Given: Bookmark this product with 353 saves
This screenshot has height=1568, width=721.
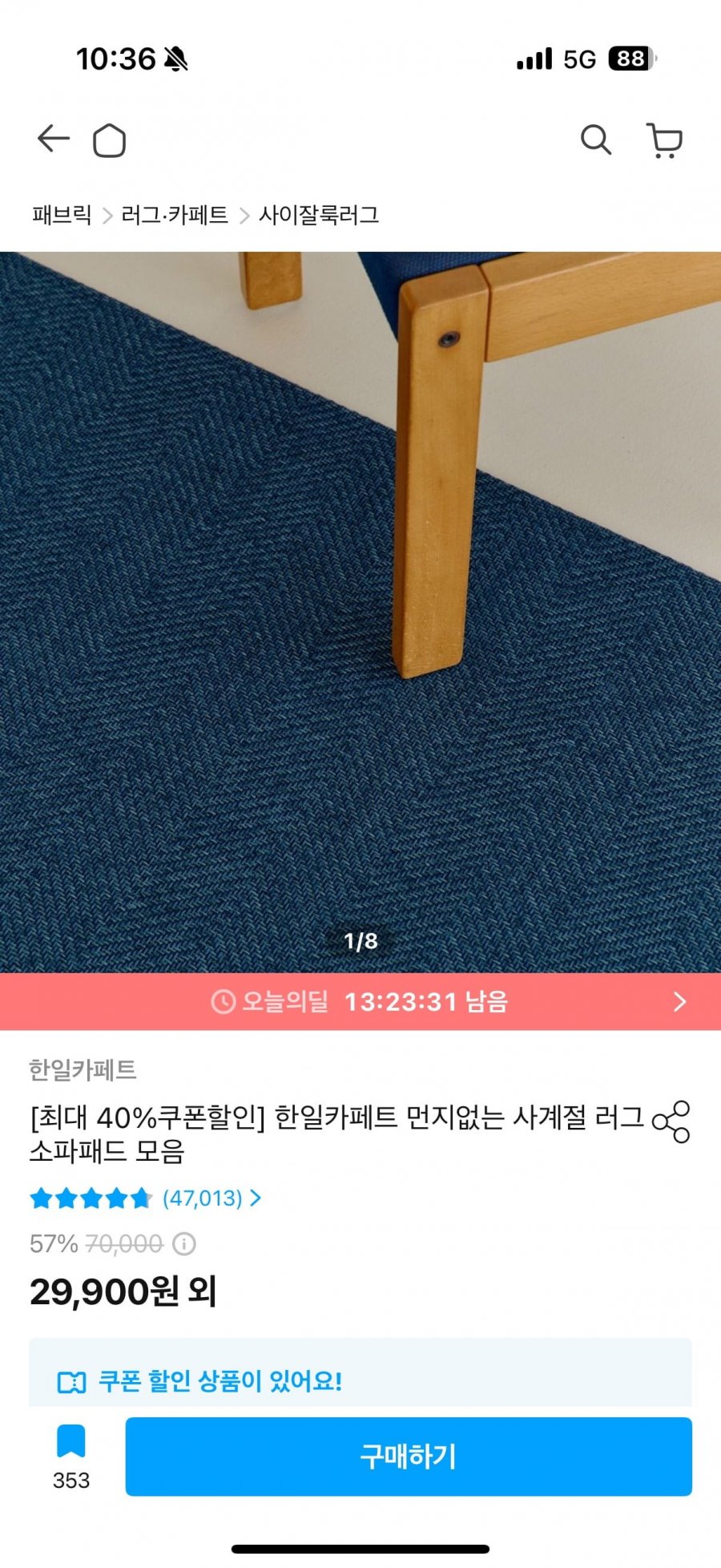Looking at the screenshot, I should [71, 1456].
